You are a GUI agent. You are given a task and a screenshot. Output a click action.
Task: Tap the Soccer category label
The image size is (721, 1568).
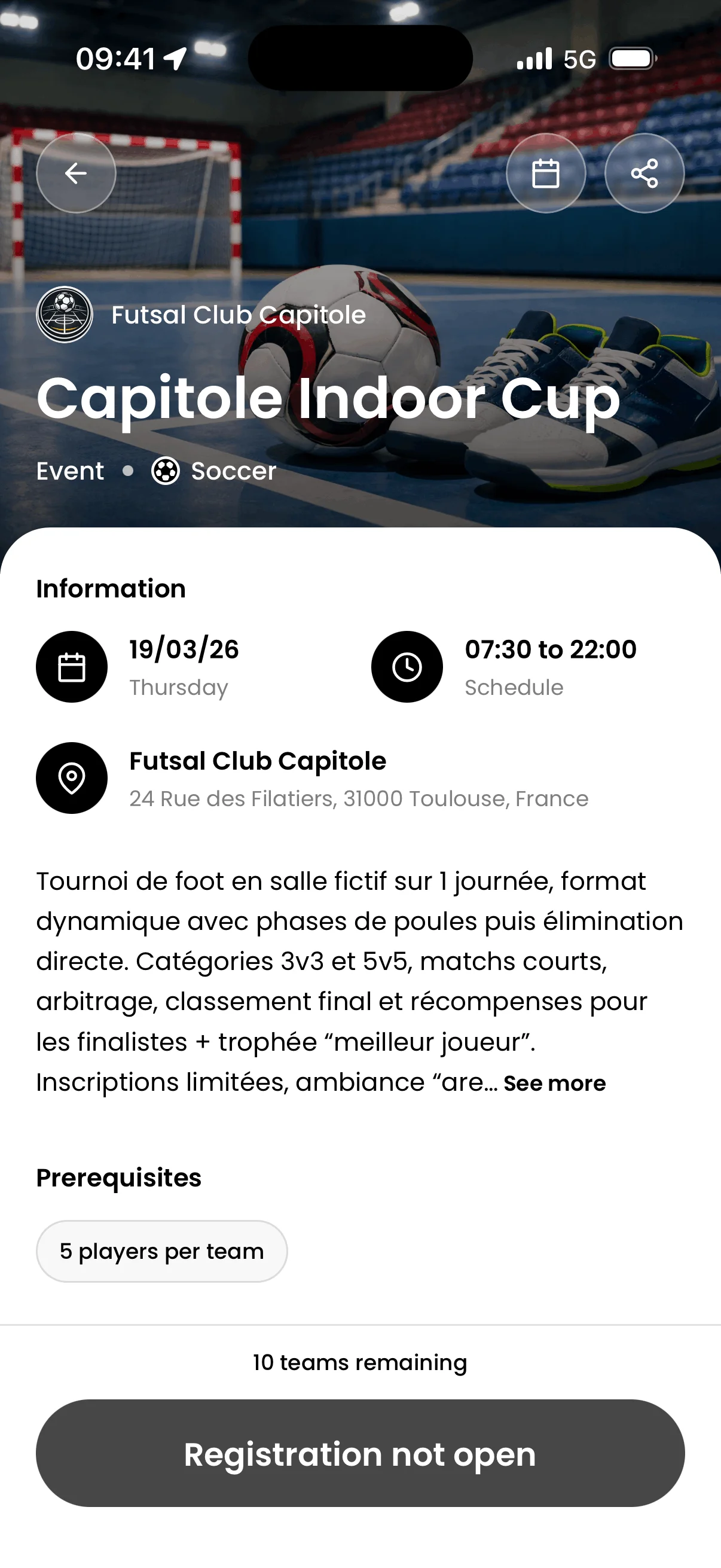pyautogui.click(x=233, y=470)
